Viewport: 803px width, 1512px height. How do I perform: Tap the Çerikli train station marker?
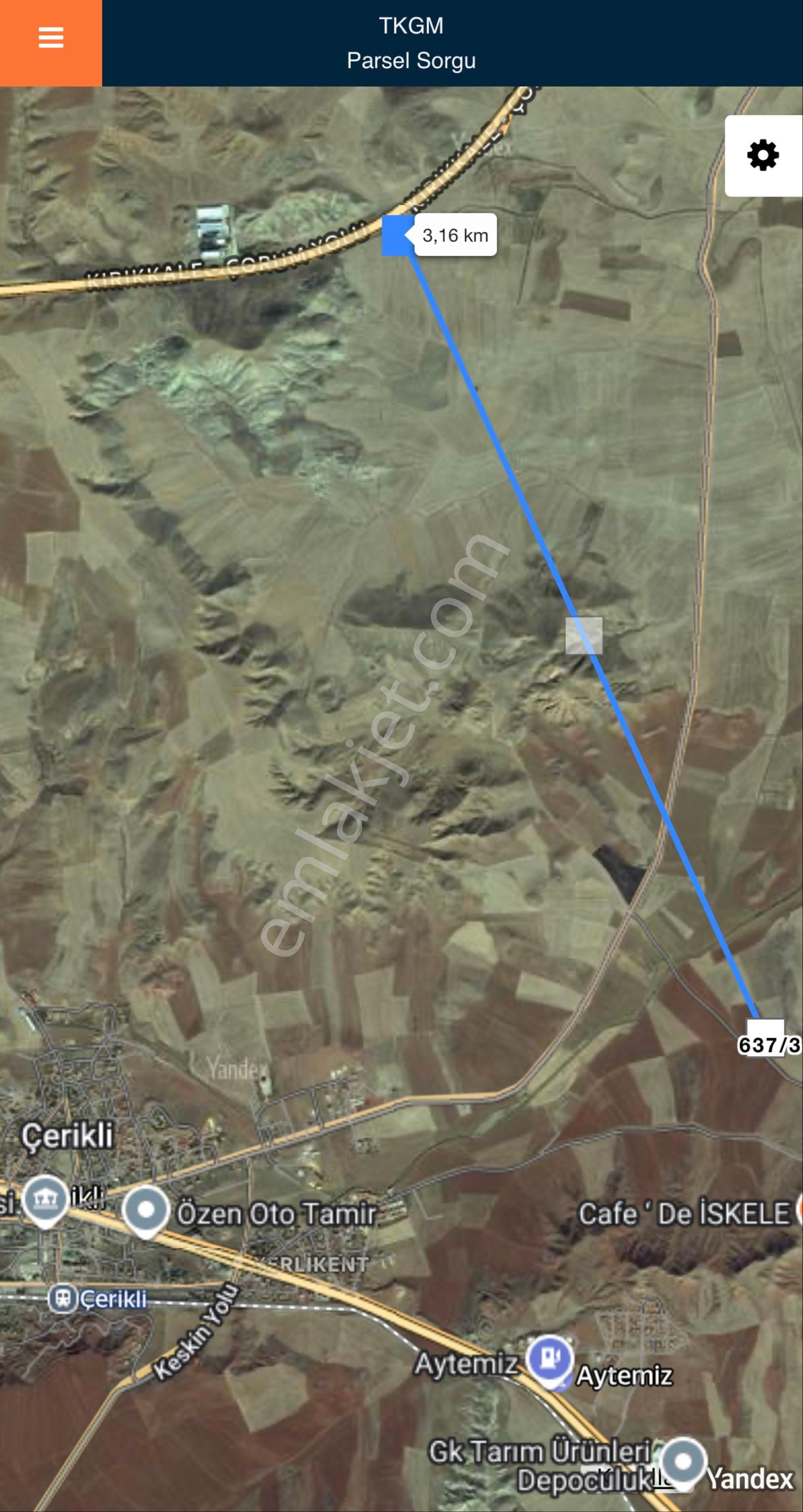62,1298
